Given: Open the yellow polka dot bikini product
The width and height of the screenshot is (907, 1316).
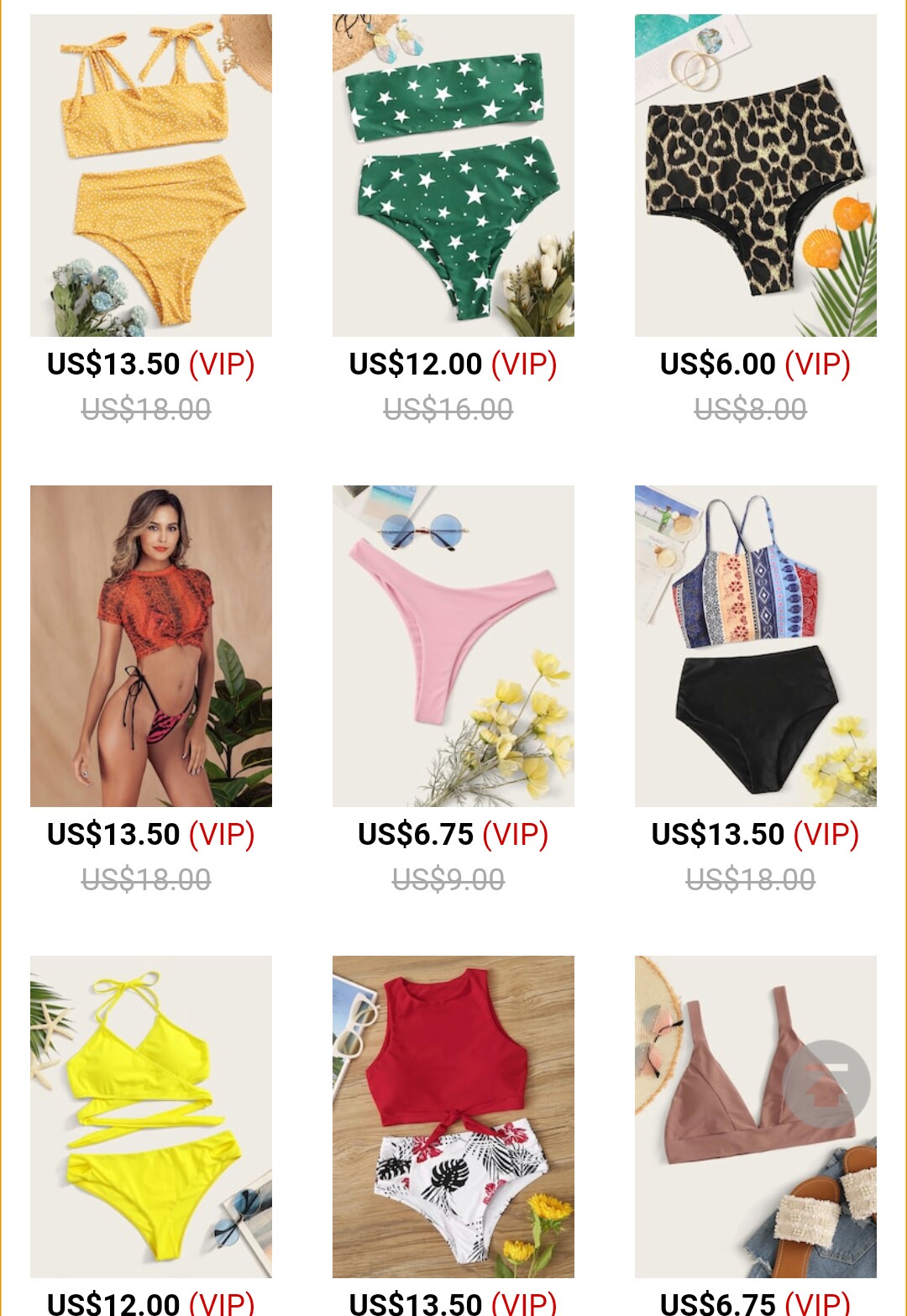Looking at the screenshot, I should tap(151, 175).
